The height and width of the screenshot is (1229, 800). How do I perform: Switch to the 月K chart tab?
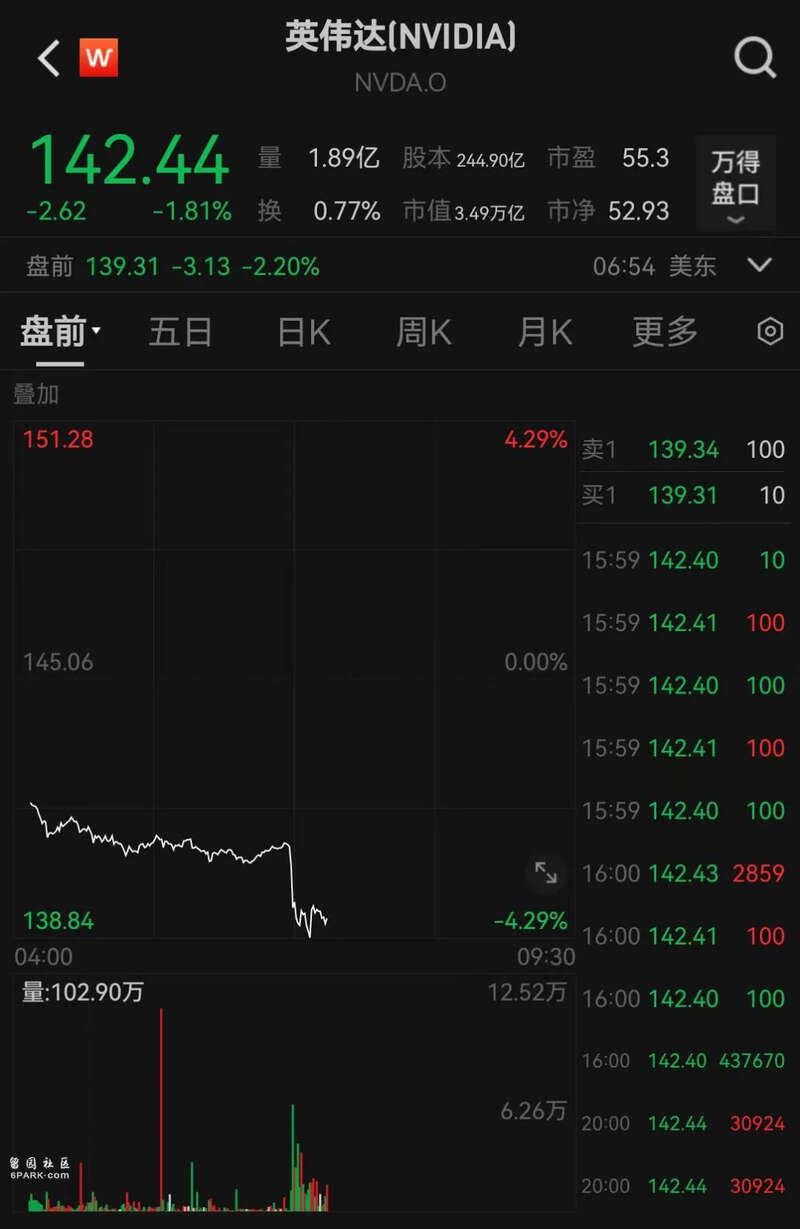545,331
